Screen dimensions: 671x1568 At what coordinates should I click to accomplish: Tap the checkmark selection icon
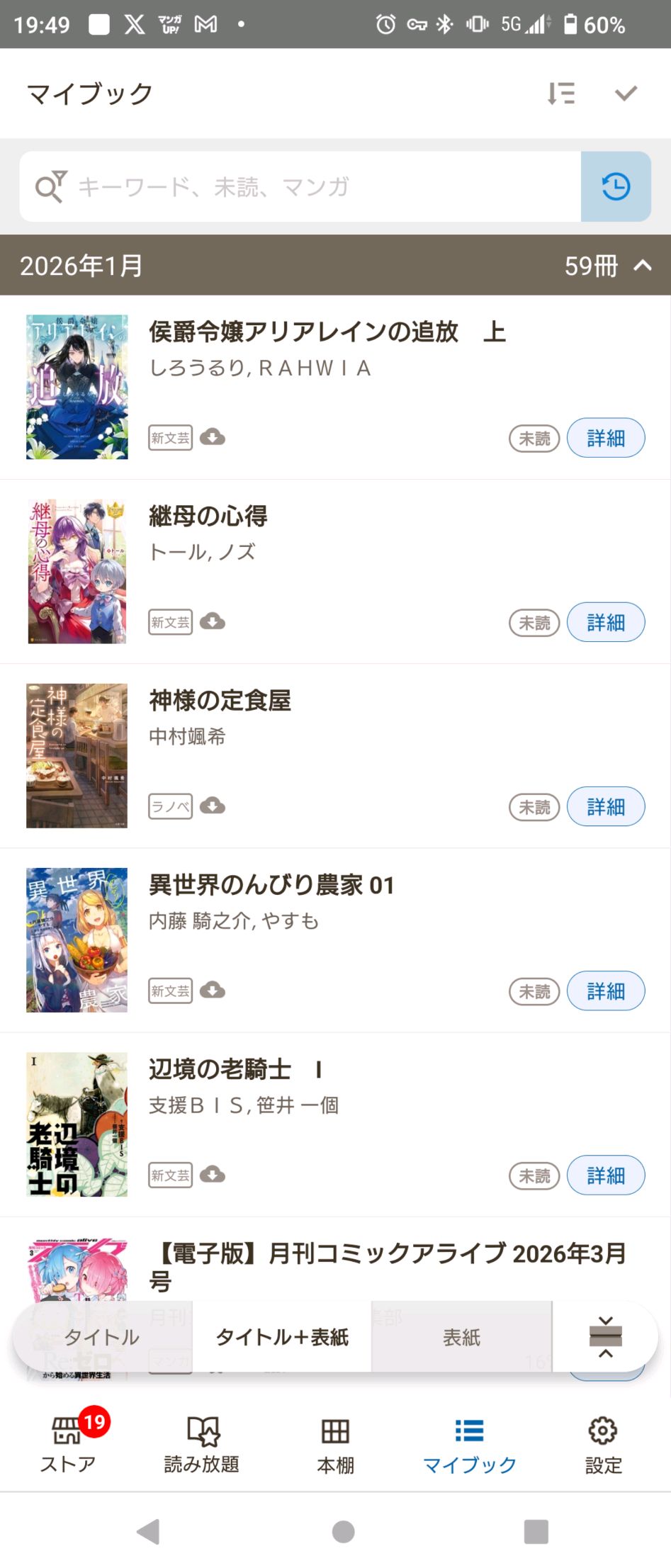click(x=626, y=94)
